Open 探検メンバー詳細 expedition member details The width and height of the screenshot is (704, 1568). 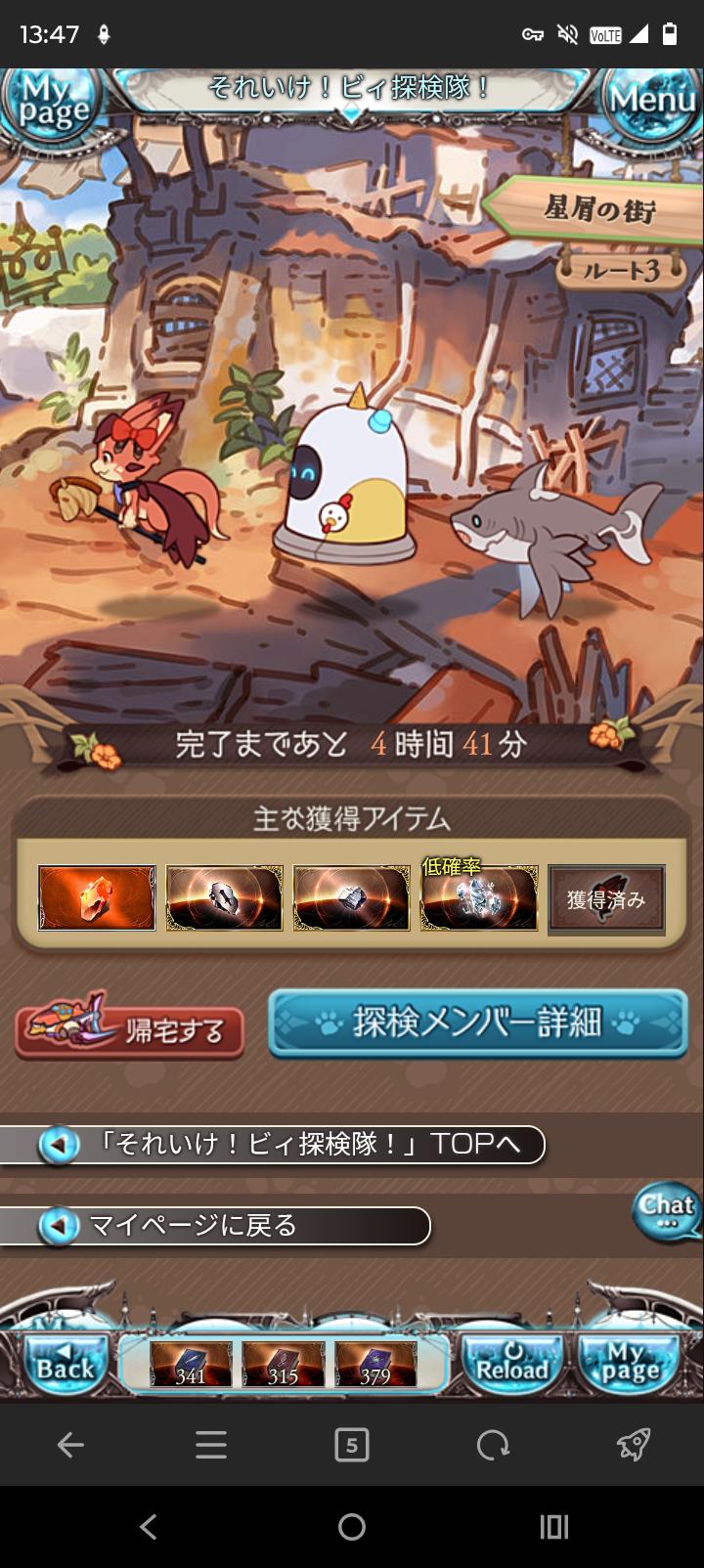pos(477,1024)
